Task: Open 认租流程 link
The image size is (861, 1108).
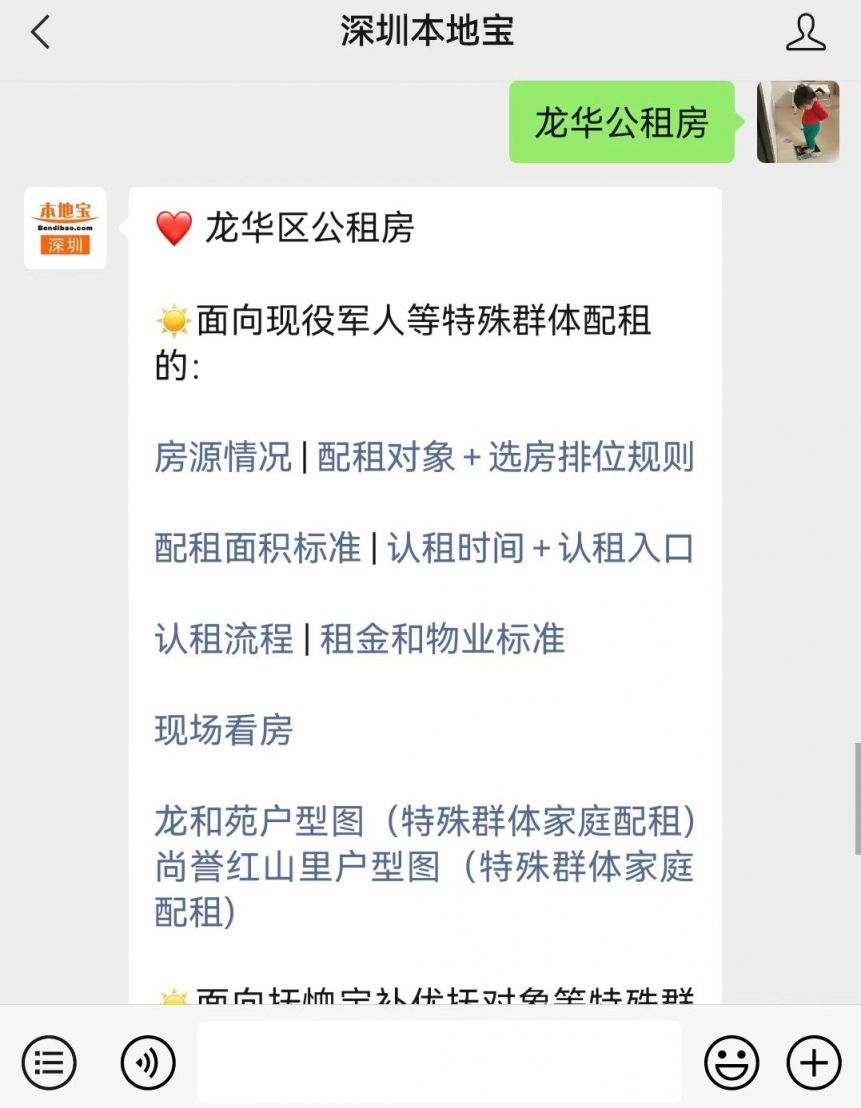Action: pos(223,639)
